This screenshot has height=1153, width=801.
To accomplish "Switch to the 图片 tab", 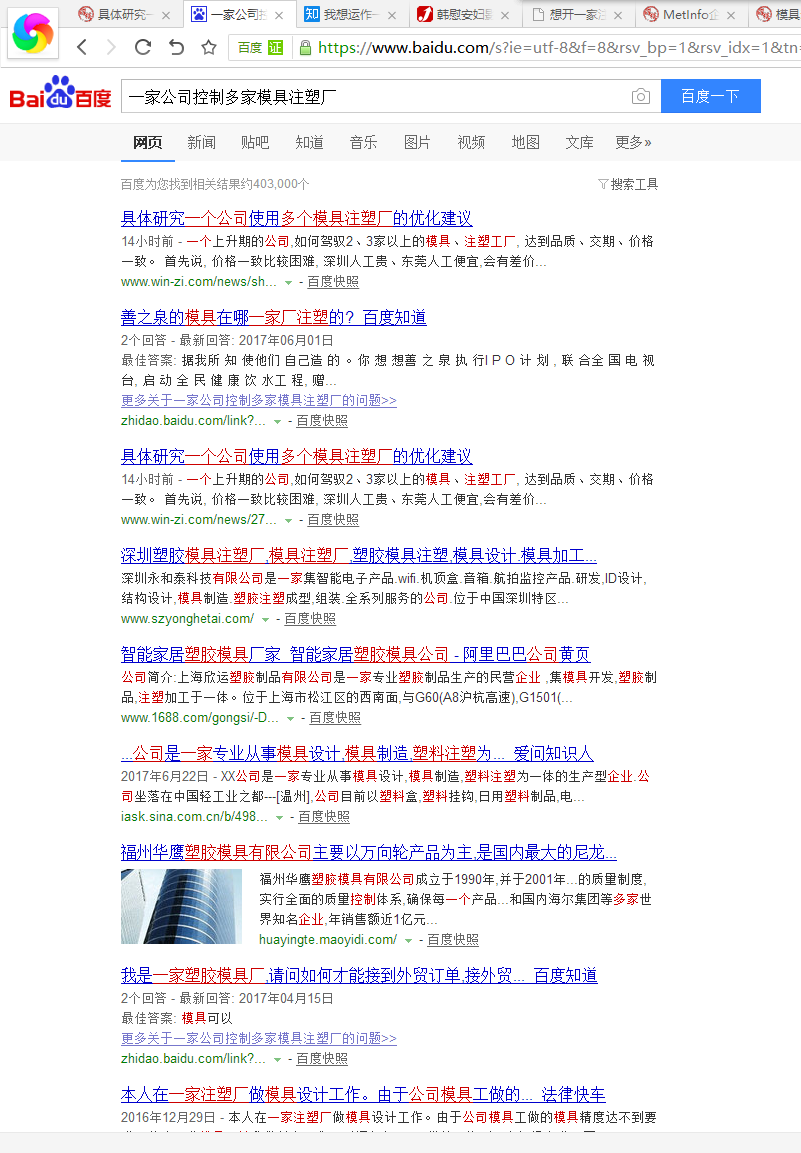I will [417, 143].
